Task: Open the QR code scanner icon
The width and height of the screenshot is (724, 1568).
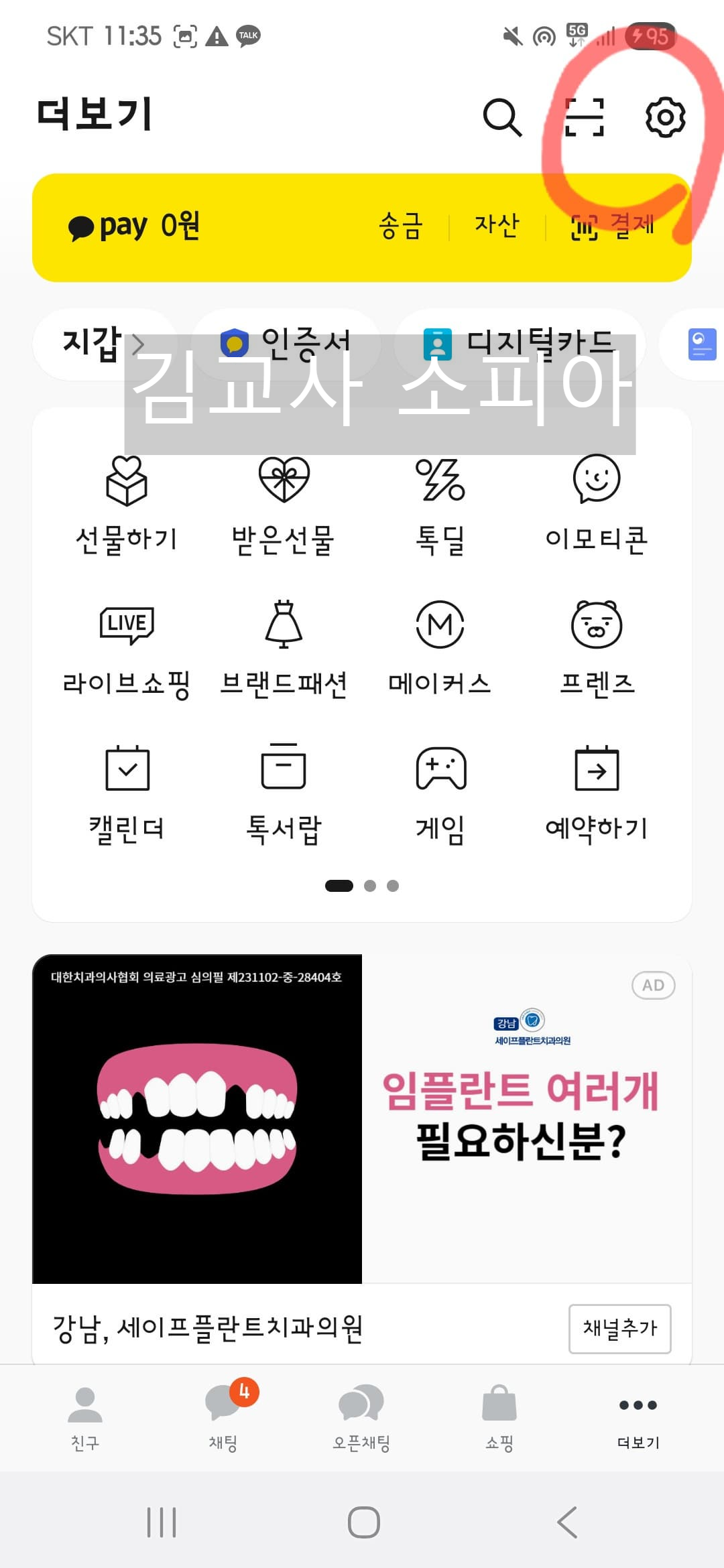Action: 585,117
